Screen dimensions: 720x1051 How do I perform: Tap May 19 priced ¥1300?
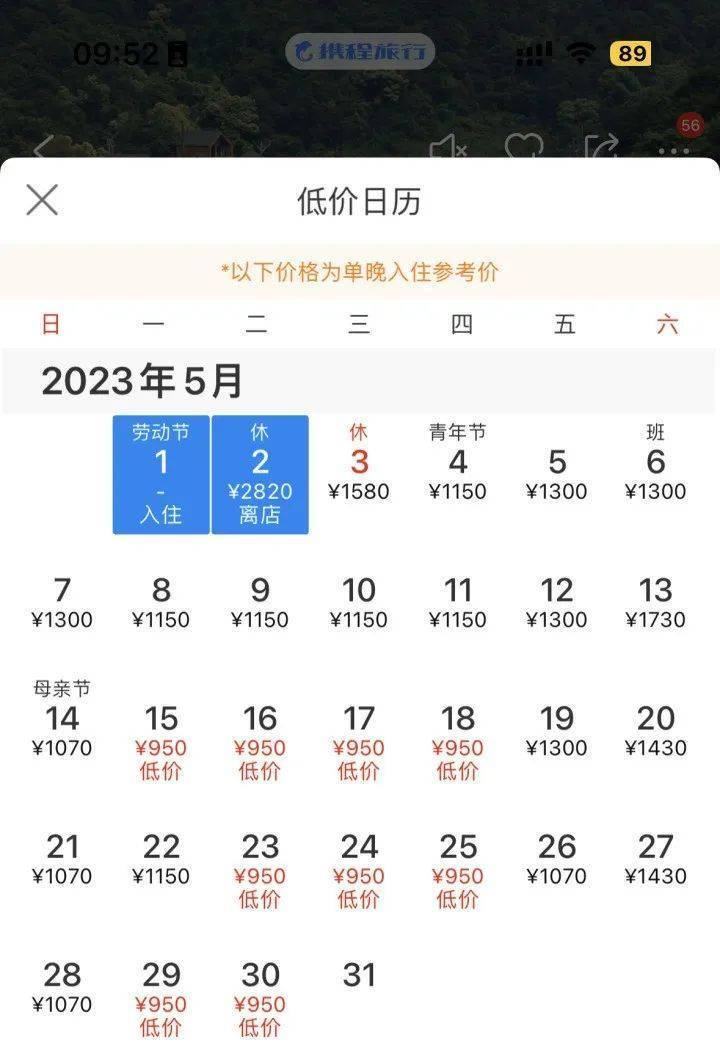pos(557,730)
